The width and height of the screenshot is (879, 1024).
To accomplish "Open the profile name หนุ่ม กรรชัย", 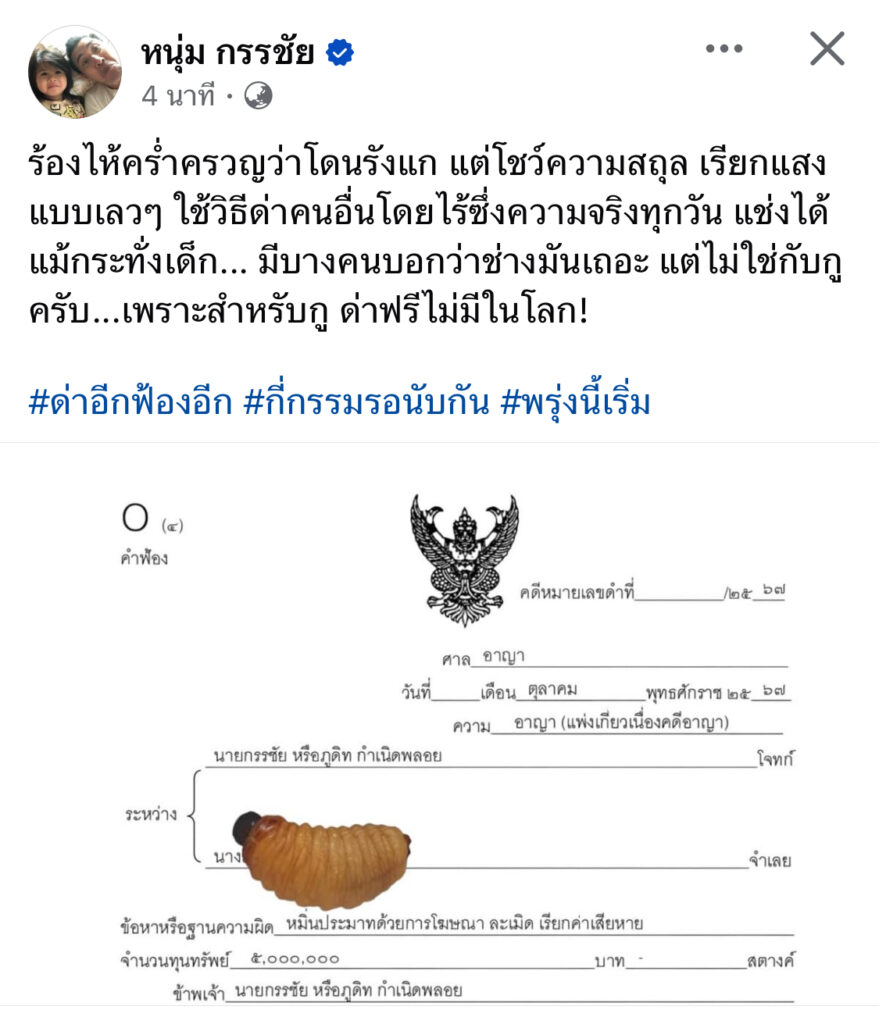I will pyautogui.click(x=229, y=52).
